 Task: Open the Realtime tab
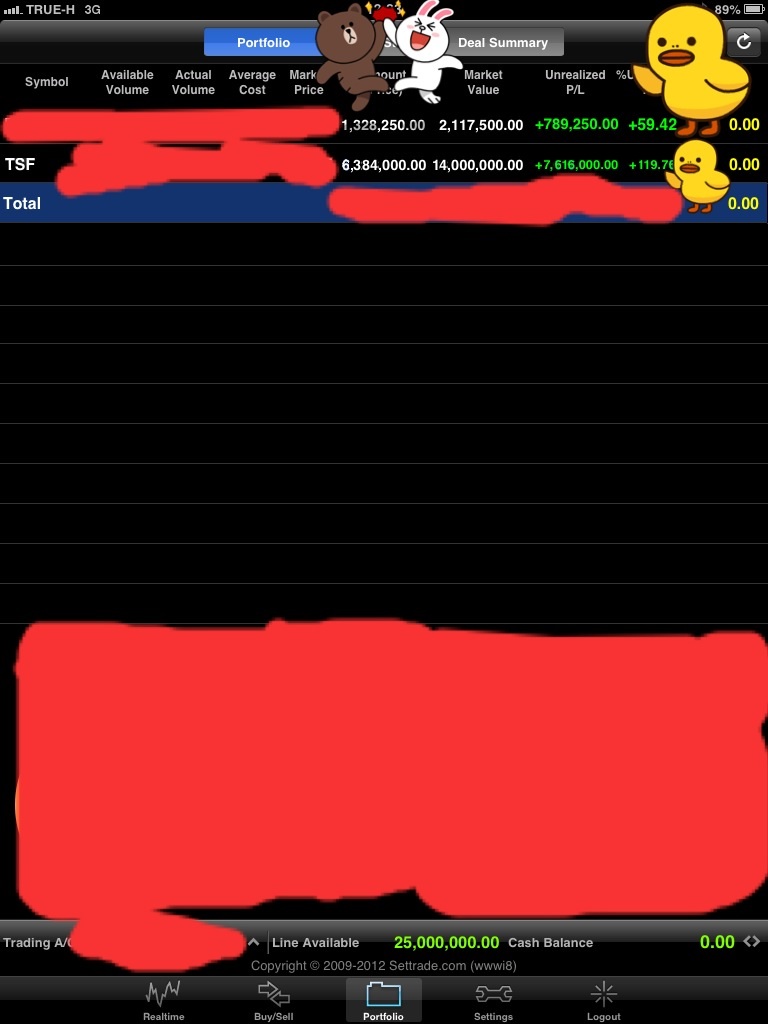point(164,1000)
